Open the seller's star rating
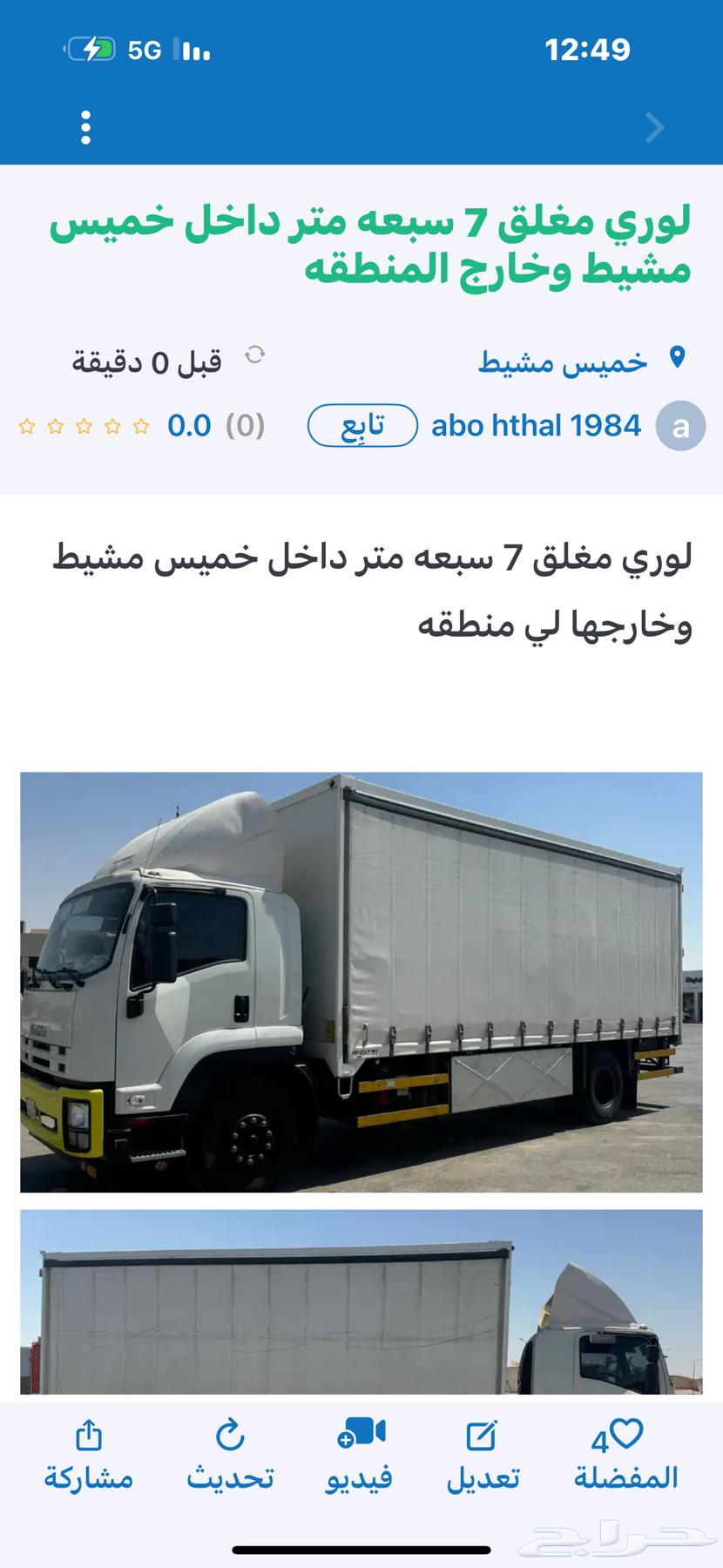This screenshot has width=723, height=1568. click(84, 427)
